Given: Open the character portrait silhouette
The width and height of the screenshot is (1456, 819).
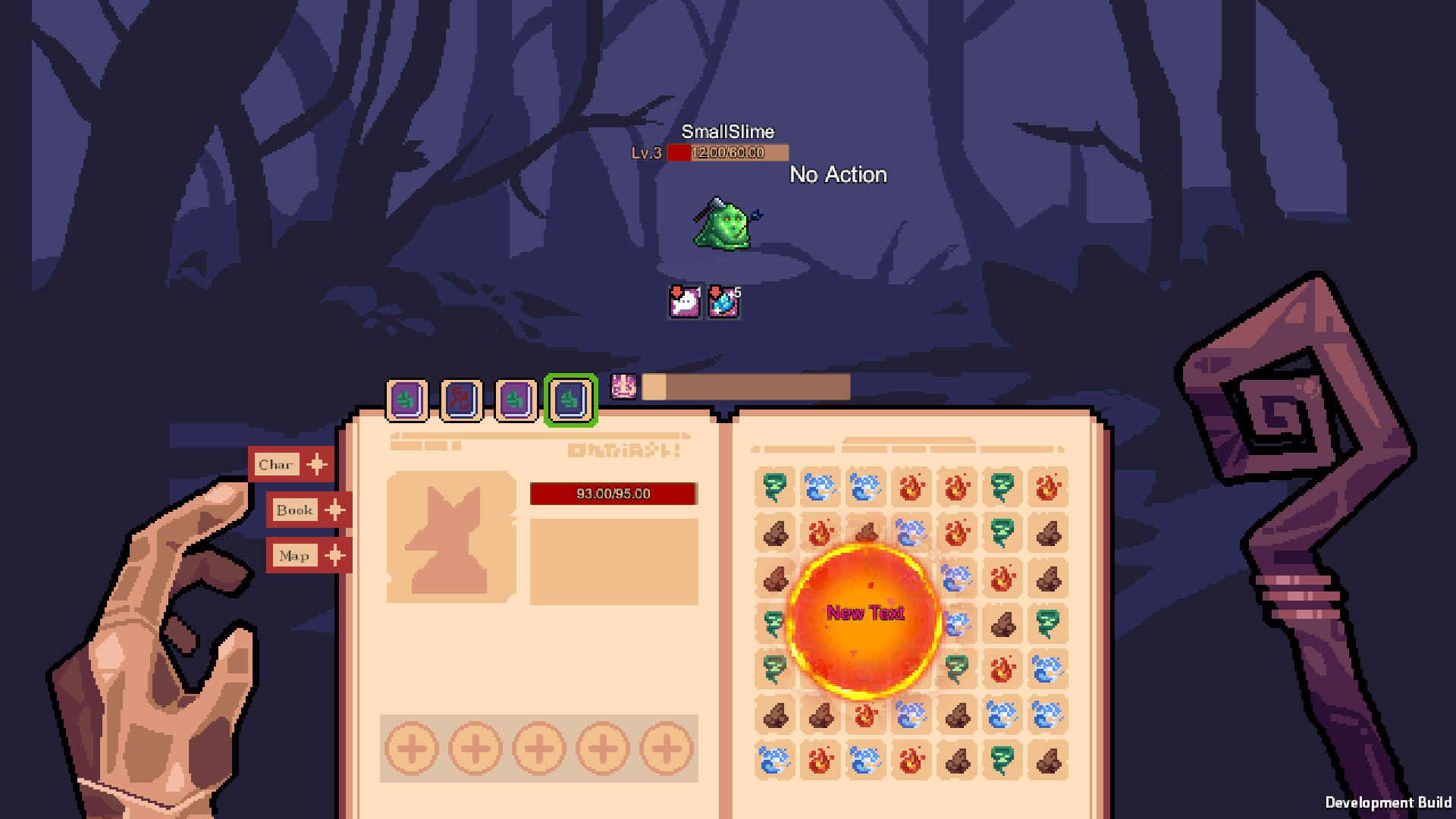Looking at the screenshot, I should [x=451, y=537].
